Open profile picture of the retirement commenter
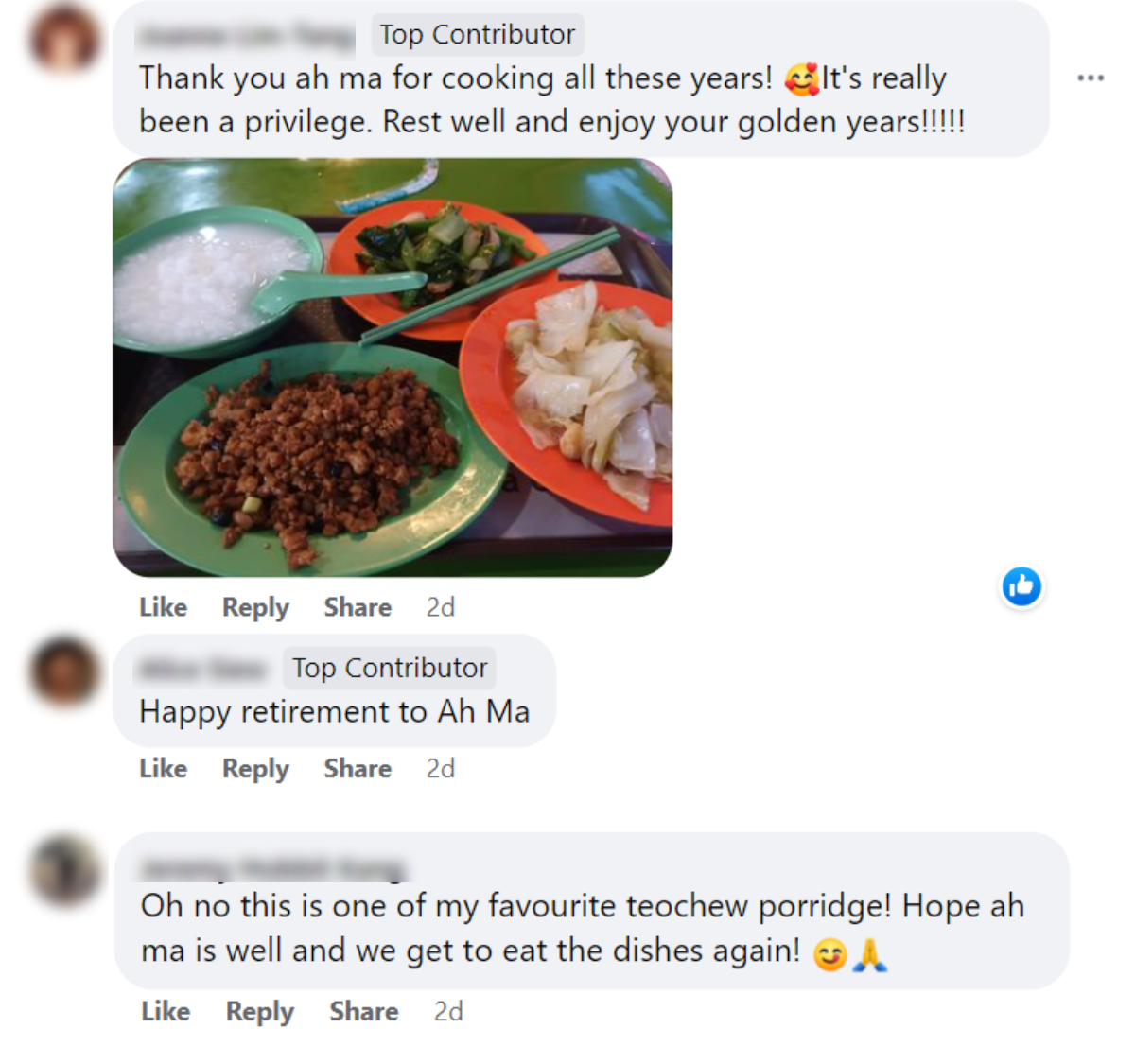The width and height of the screenshot is (1135, 1064). click(x=64, y=672)
